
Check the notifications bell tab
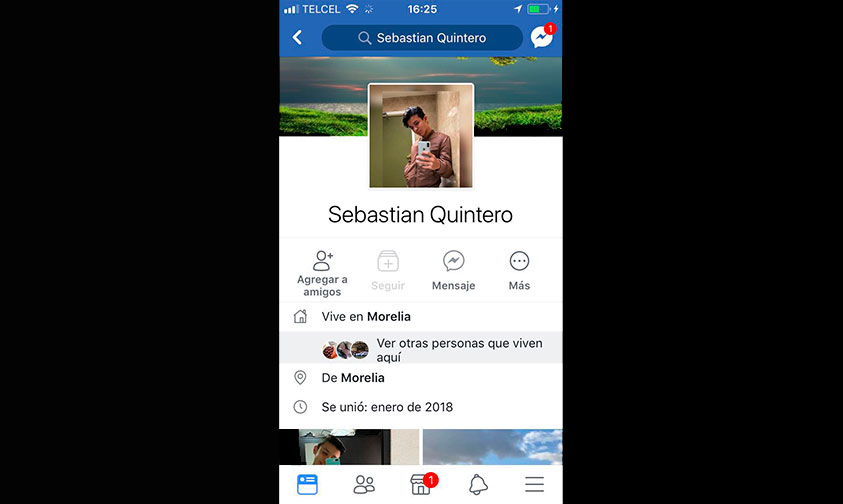click(x=478, y=485)
